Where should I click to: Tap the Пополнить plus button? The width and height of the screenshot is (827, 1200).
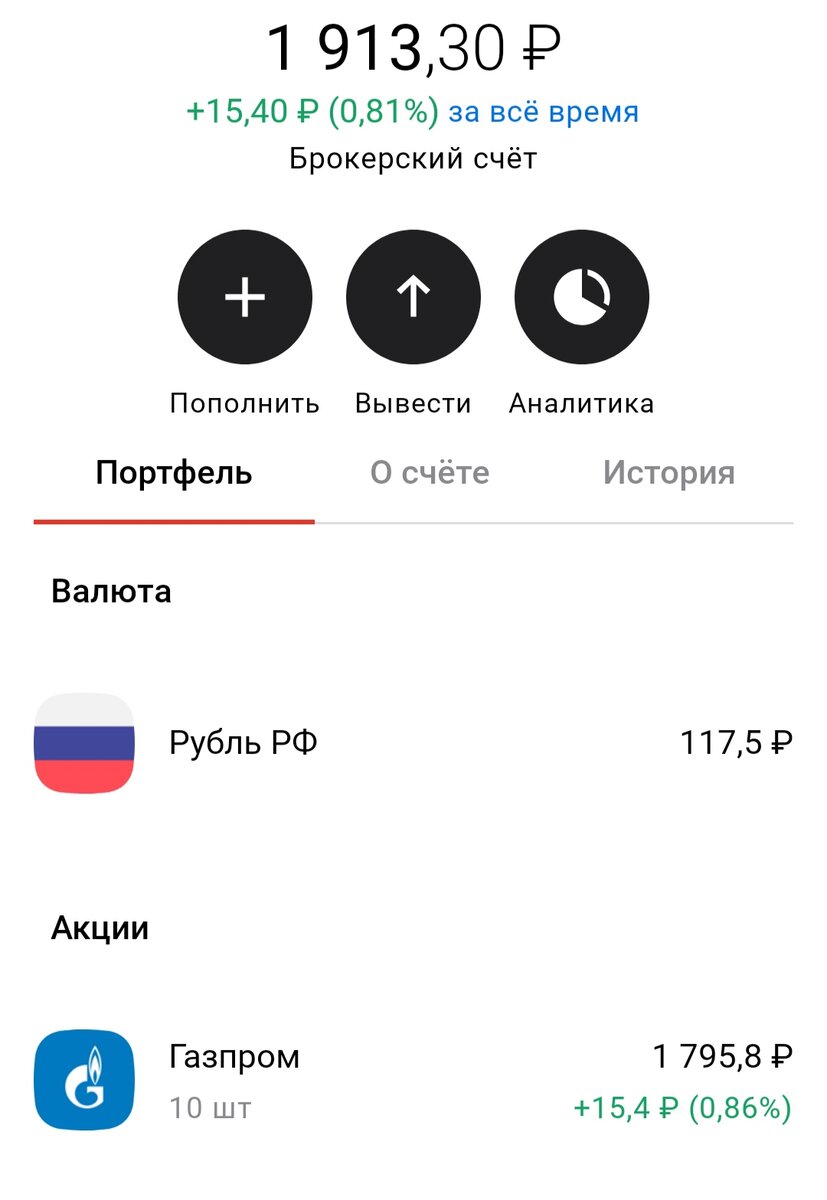(x=245, y=298)
